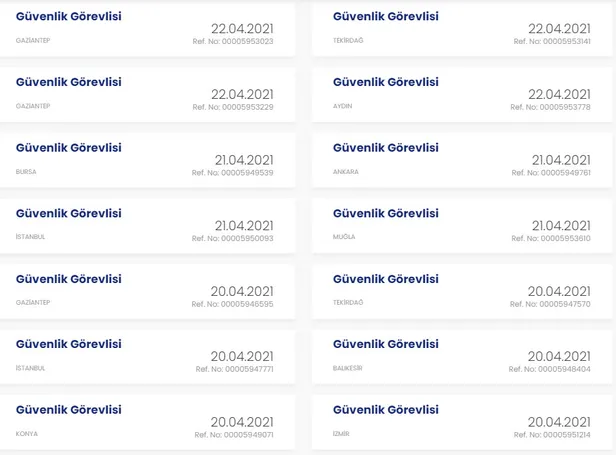
Task: View İstanbul listing dated 21.04.2021
Action: [69, 214]
